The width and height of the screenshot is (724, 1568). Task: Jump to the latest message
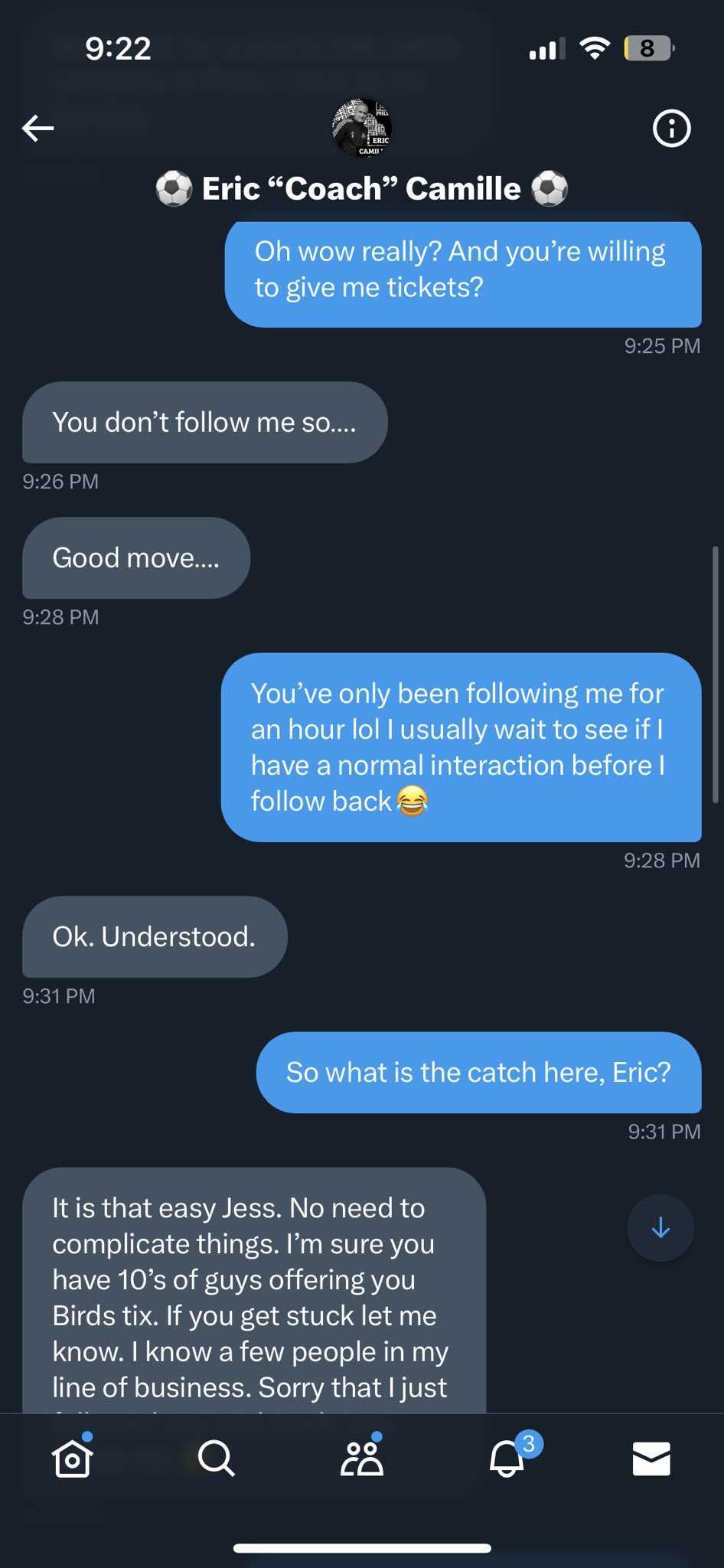tap(660, 1227)
